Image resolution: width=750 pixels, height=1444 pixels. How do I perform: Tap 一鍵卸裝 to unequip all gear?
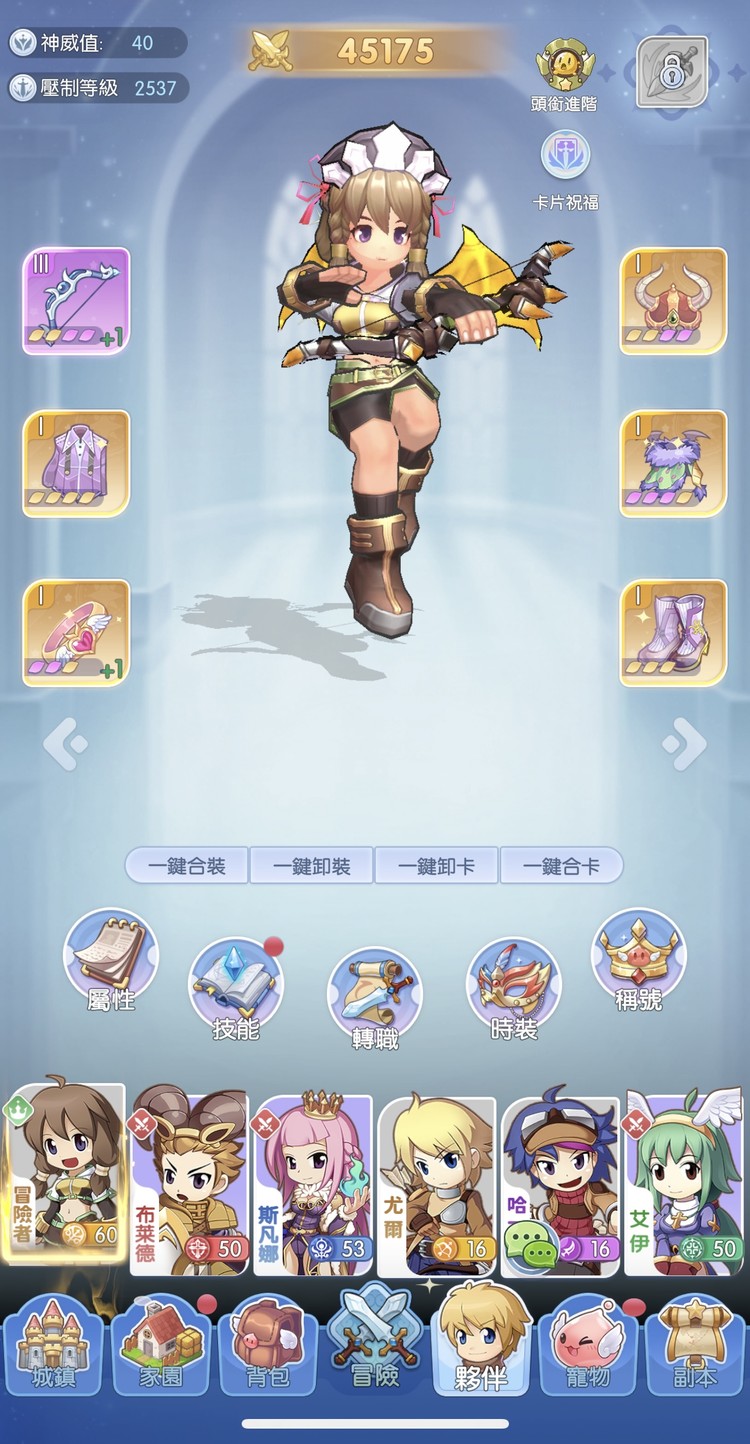(x=311, y=866)
